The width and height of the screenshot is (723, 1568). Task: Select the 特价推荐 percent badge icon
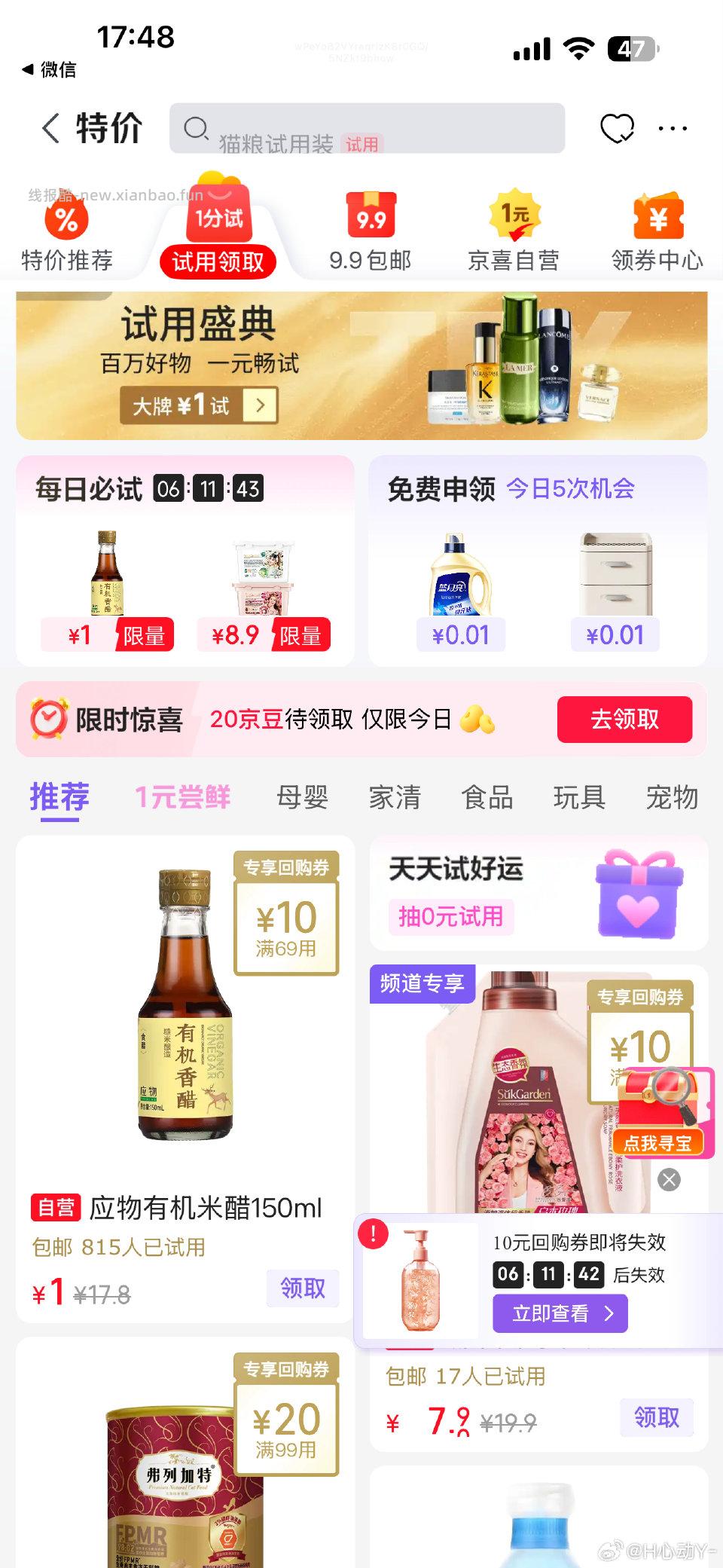66,221
